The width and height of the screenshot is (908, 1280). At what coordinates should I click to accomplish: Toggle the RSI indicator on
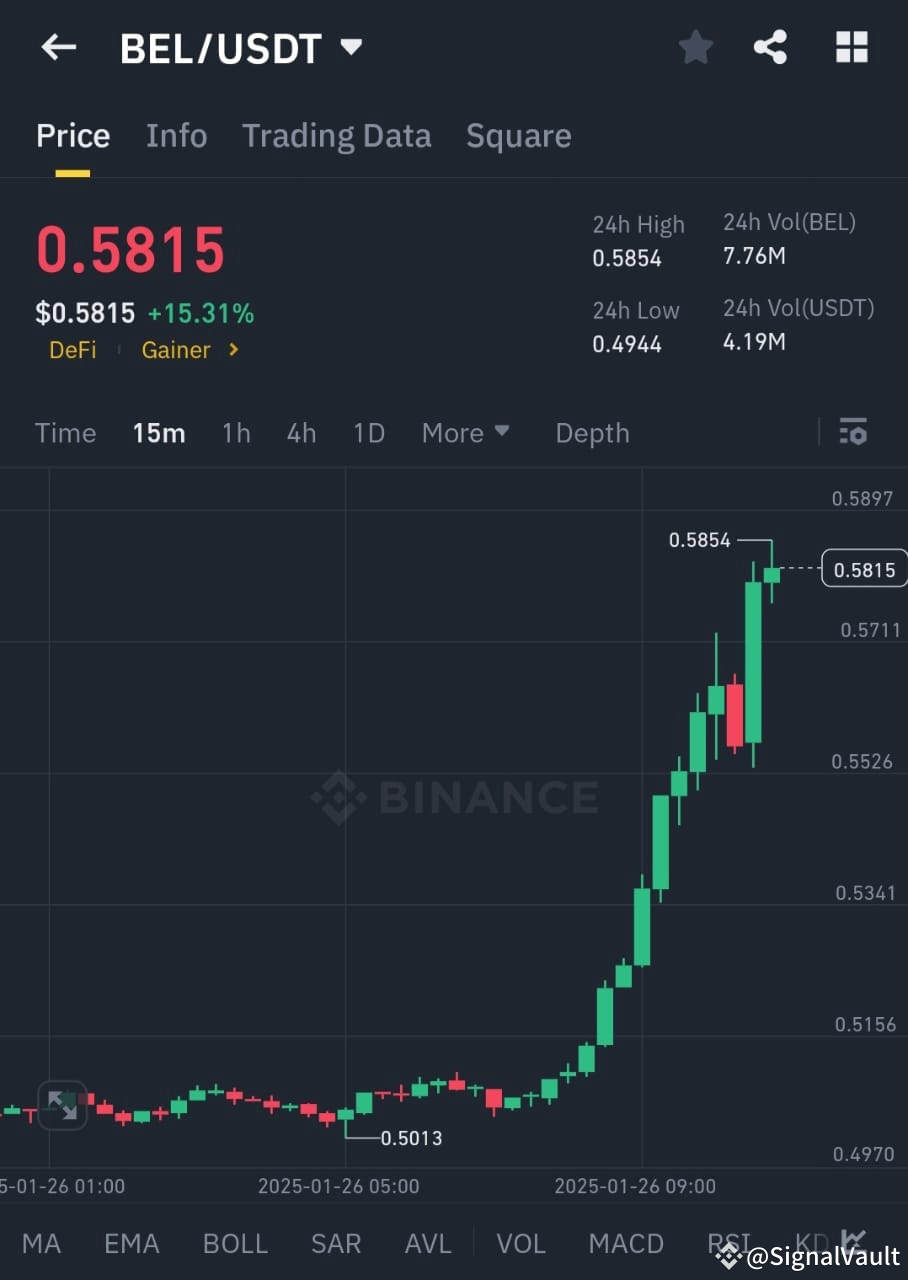729,1243
